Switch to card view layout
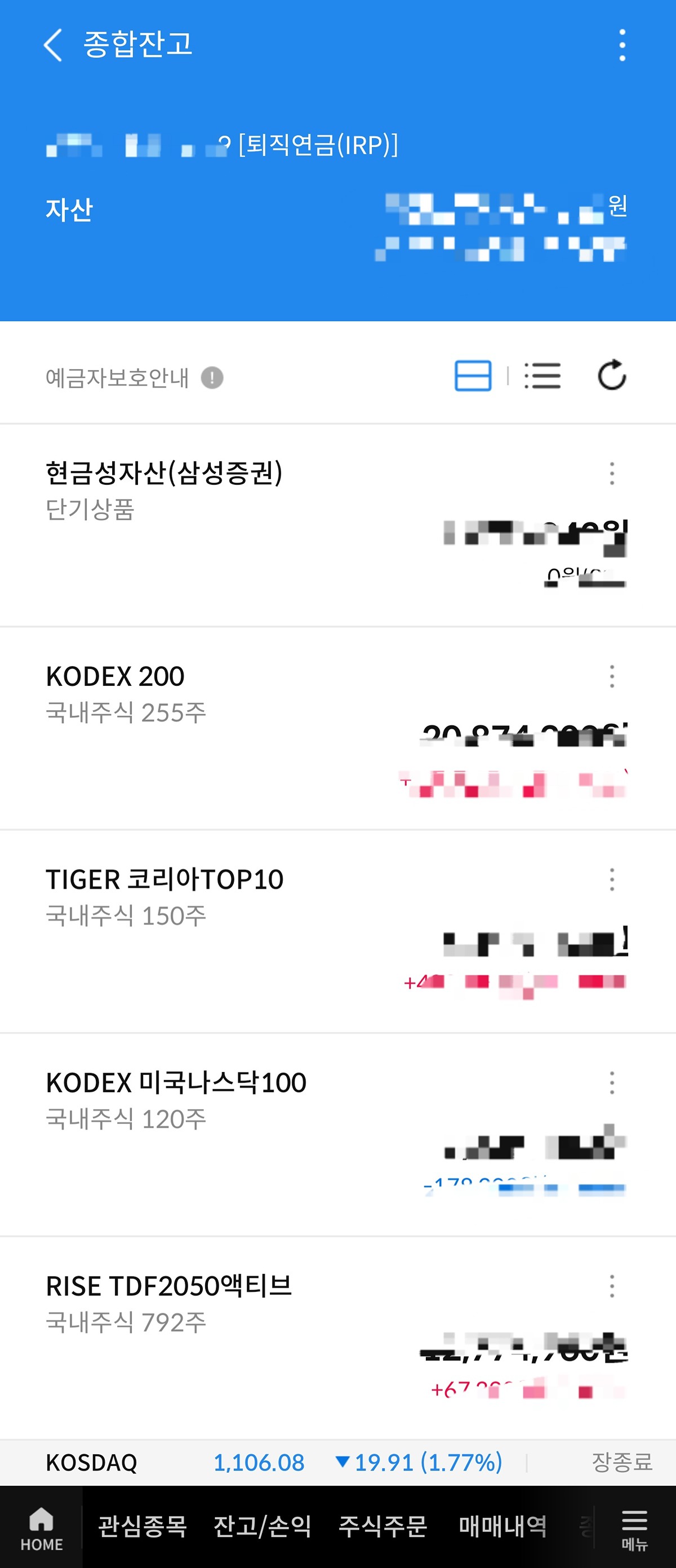 (473, 375)
